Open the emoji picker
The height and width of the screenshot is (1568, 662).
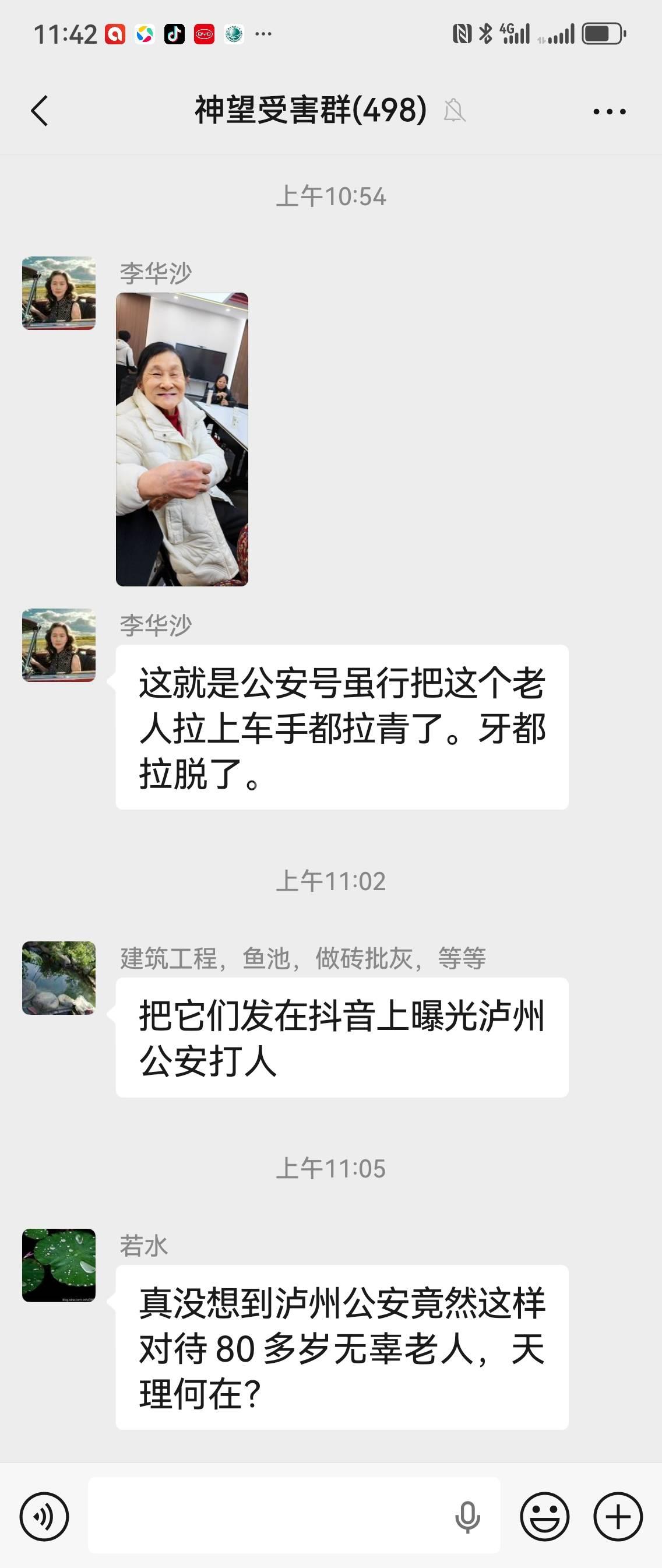click(x=544, y=1516)
